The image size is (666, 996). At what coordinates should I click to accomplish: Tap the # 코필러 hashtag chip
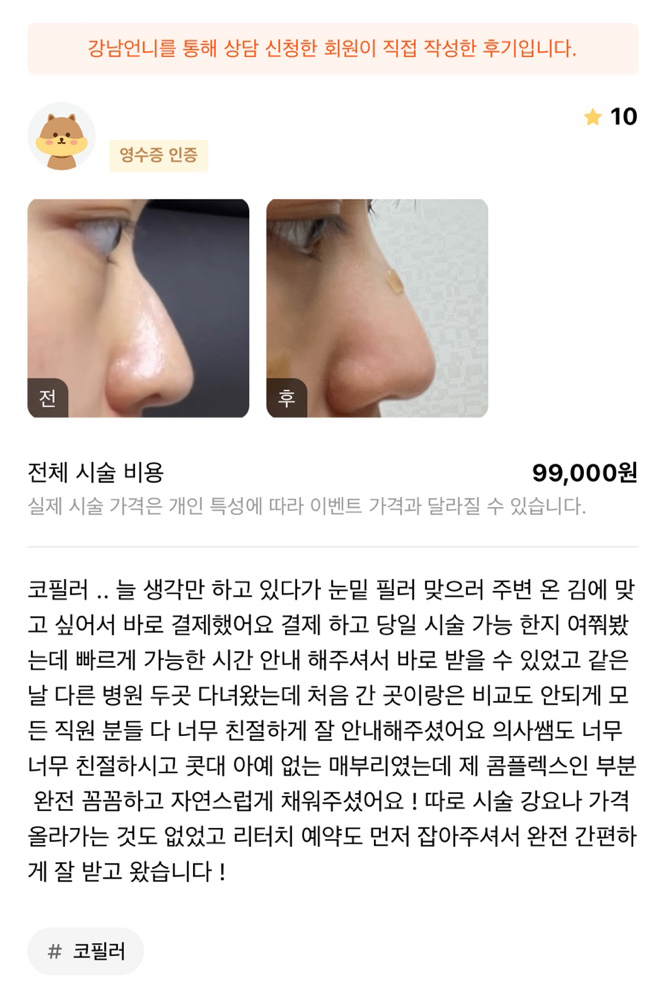click(x=86, y=951)
